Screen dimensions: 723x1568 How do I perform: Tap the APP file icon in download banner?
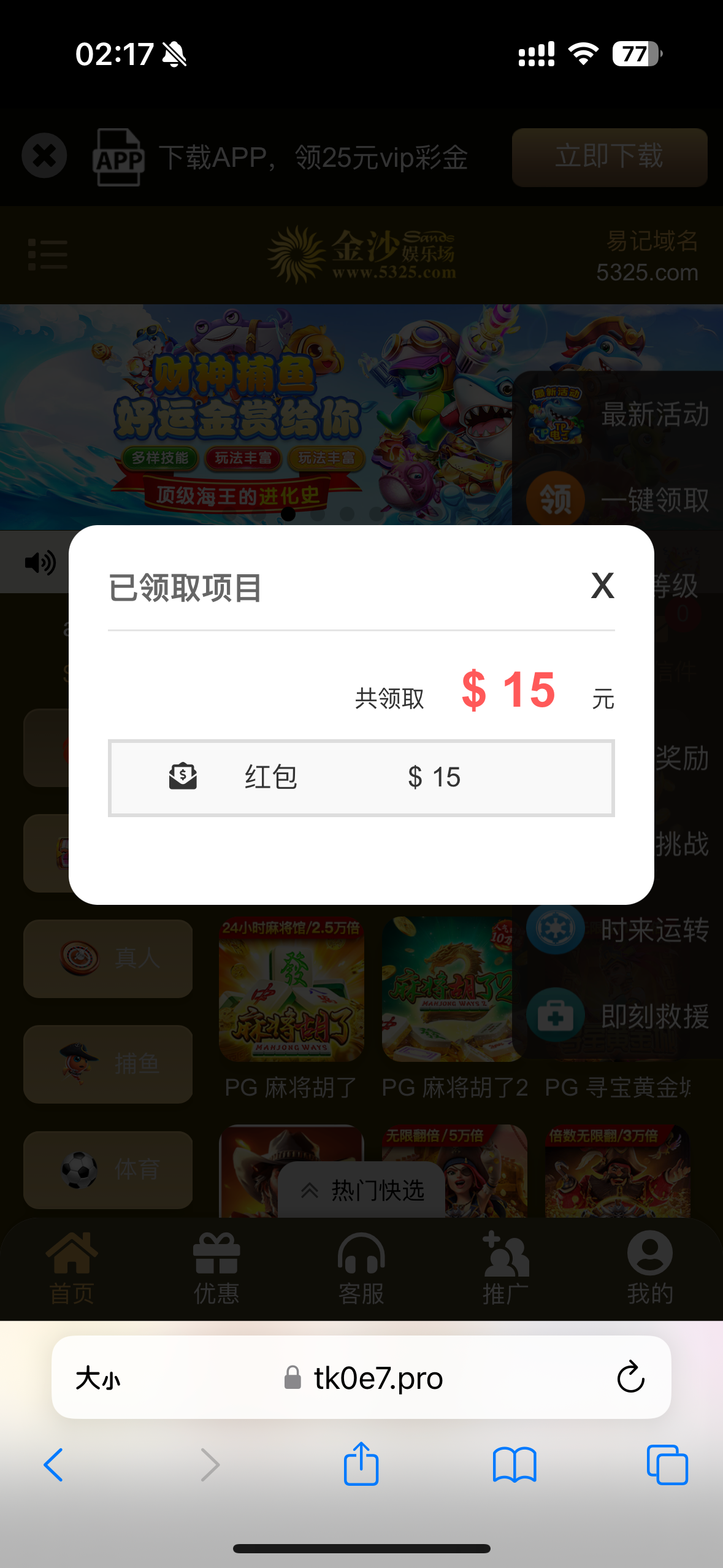tap(119, 157)
